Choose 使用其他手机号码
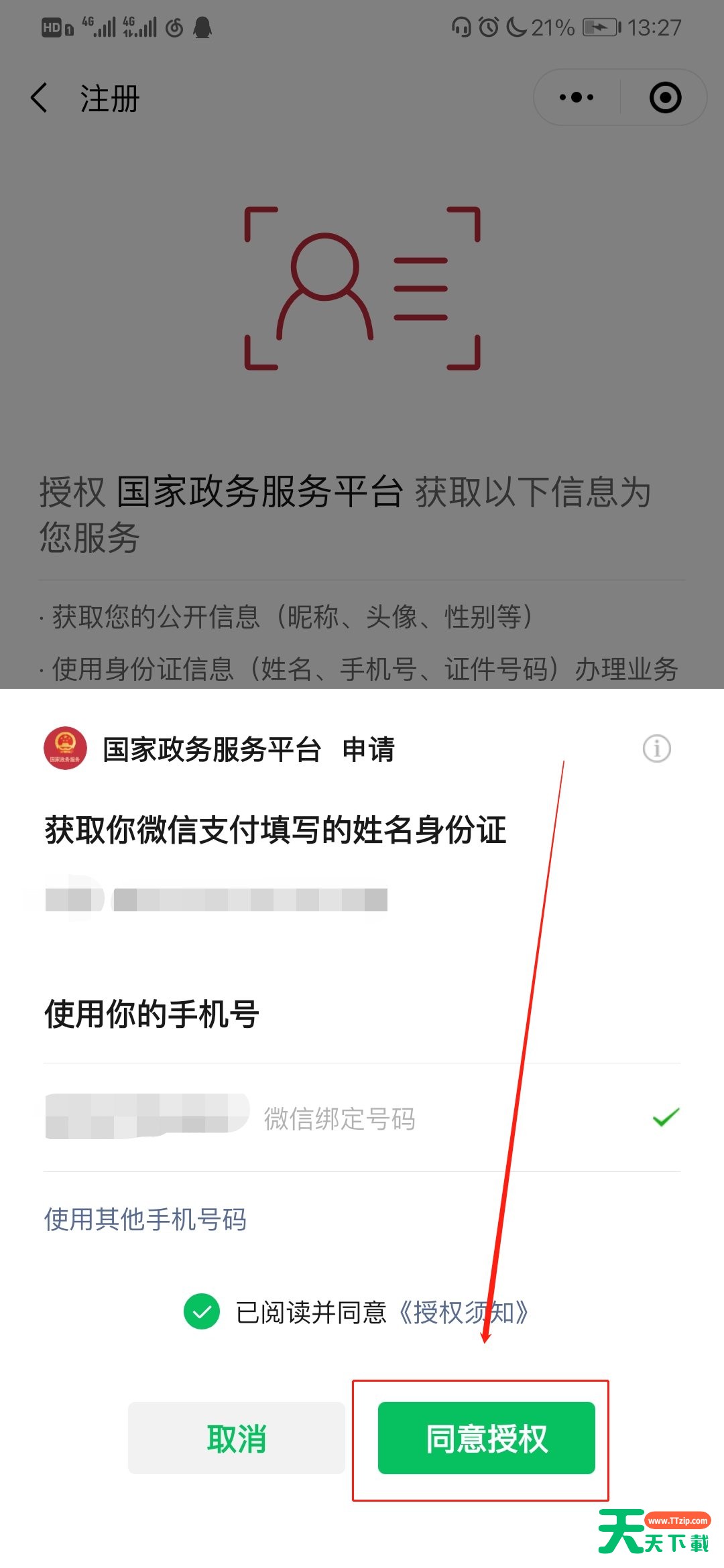Image resolution: width=724 pixels, height=1568 pixels. pyautogui.click(x=145, y=1219)
